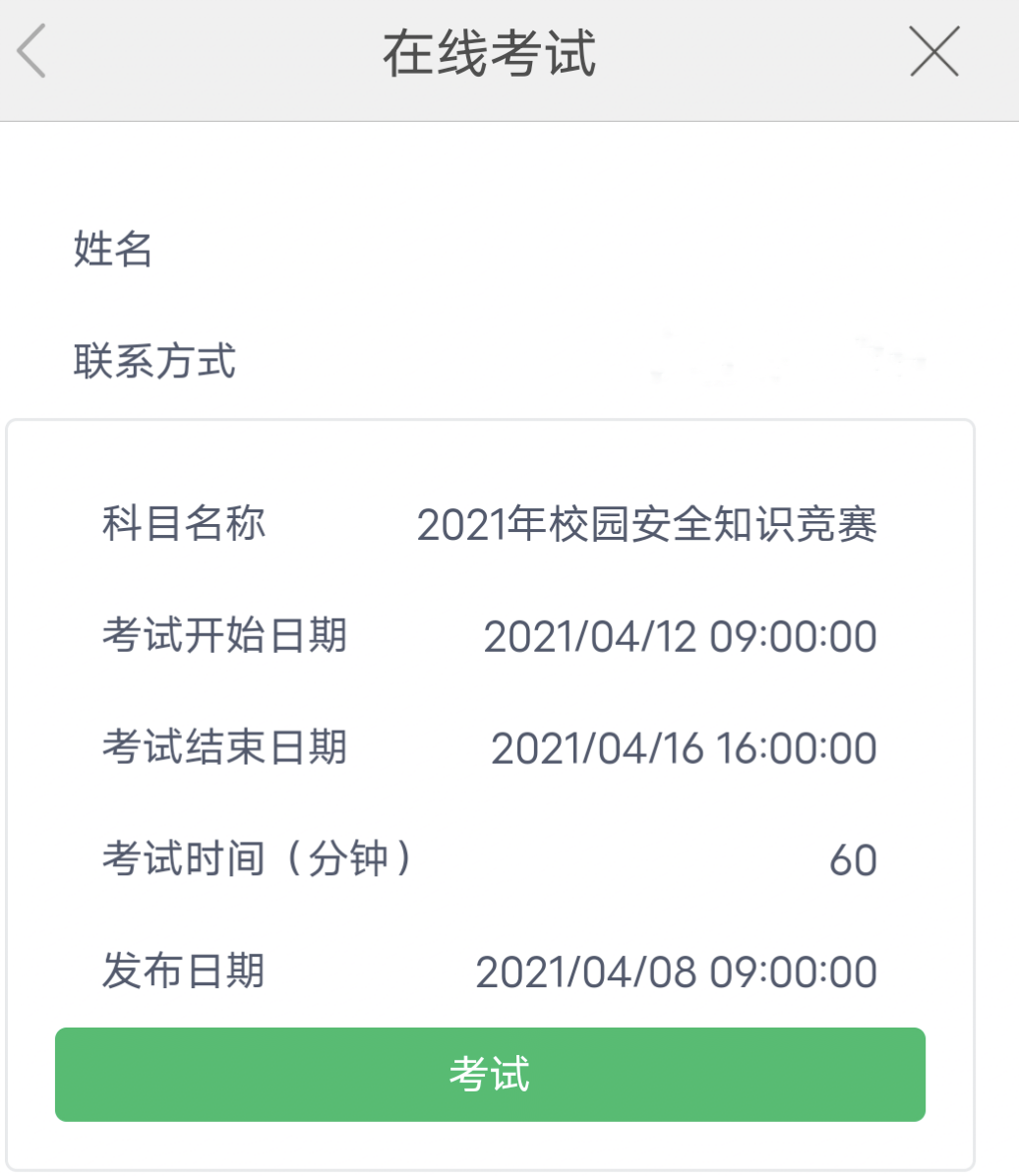Go back using the left arrow

[32, 51]
